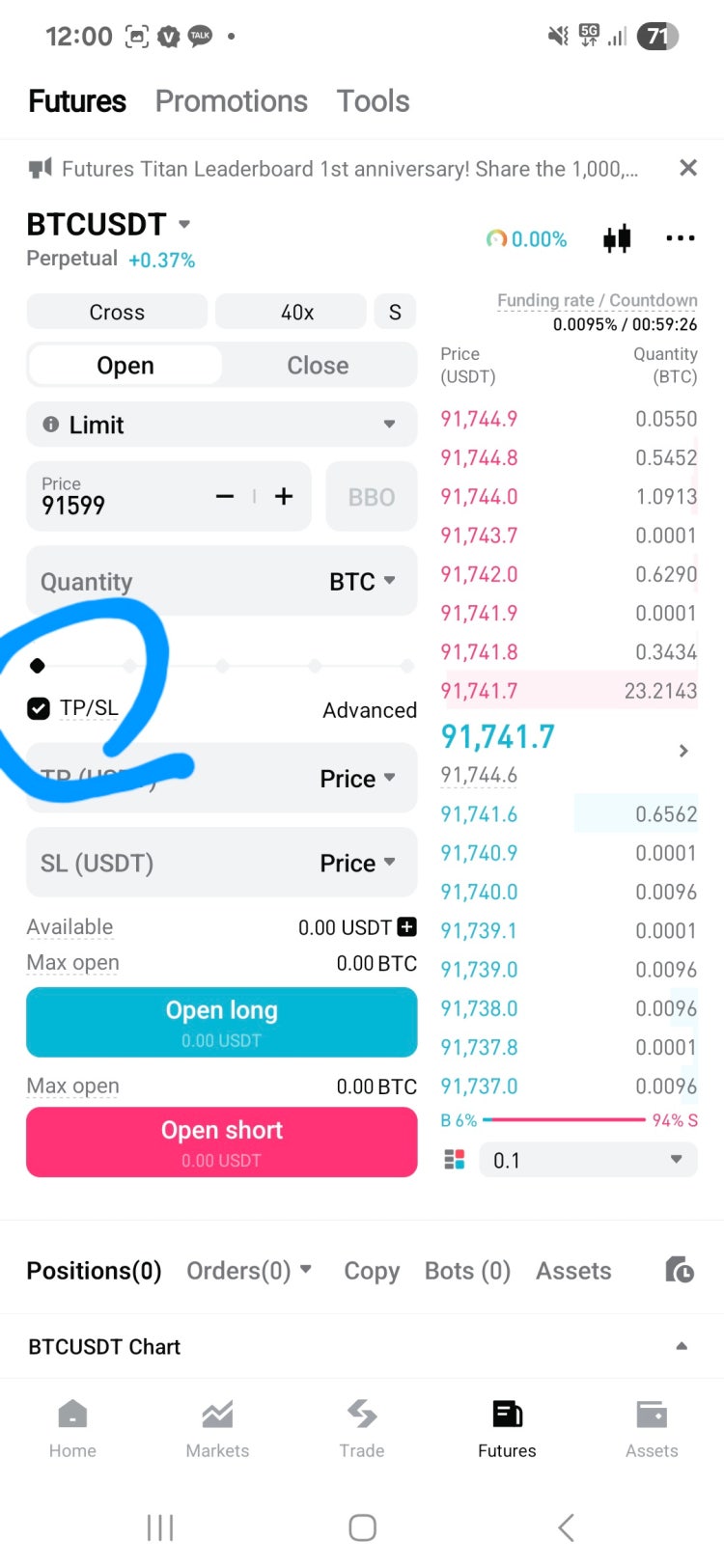Dismiss the Titan Leaderboard announcement banner
The image size is (724, 1568).
pyautogui.click(x=687, y=168)
